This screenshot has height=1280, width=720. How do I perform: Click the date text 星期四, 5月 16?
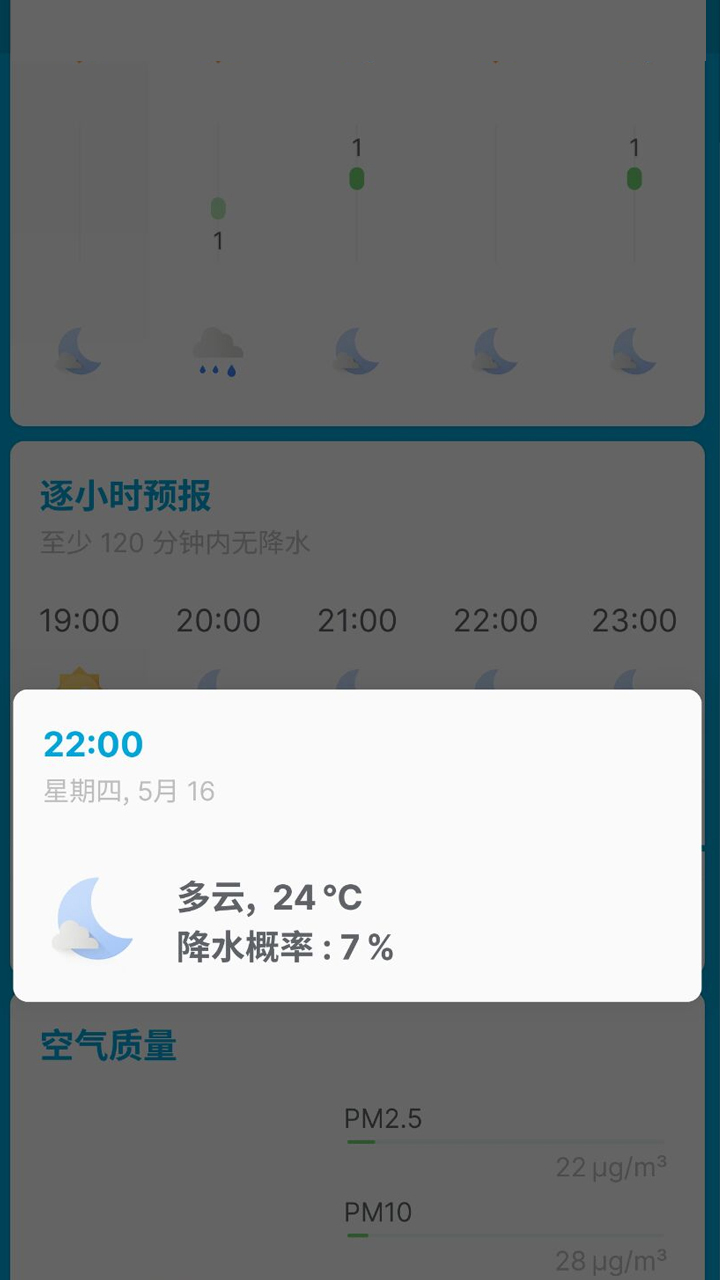(129, 791)
